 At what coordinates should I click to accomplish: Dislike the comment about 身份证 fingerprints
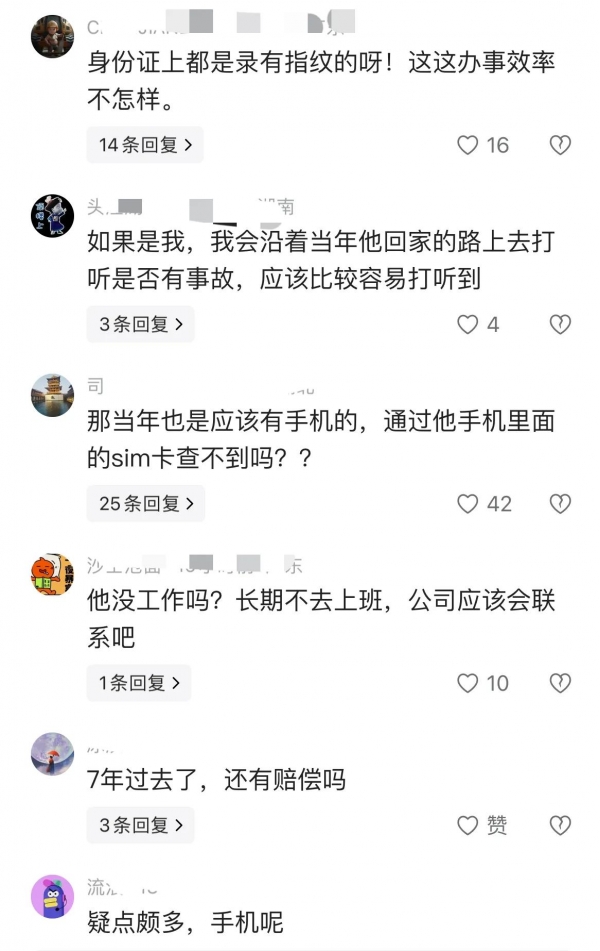pos(560,145)
